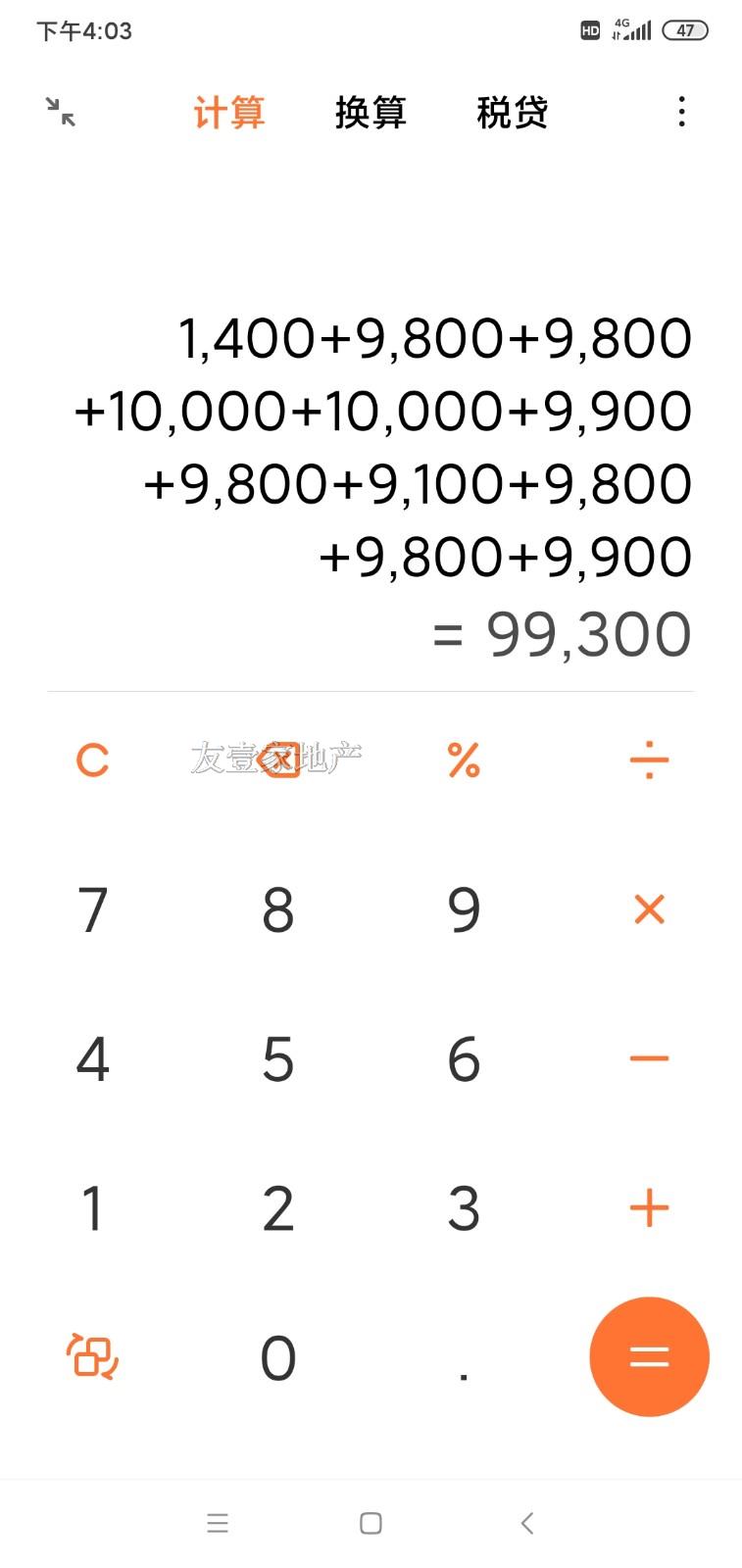Image resolution: width=742 pixels, height=1568 pixels.
Task: Go back using the system back button
Action: point(527,1523)
